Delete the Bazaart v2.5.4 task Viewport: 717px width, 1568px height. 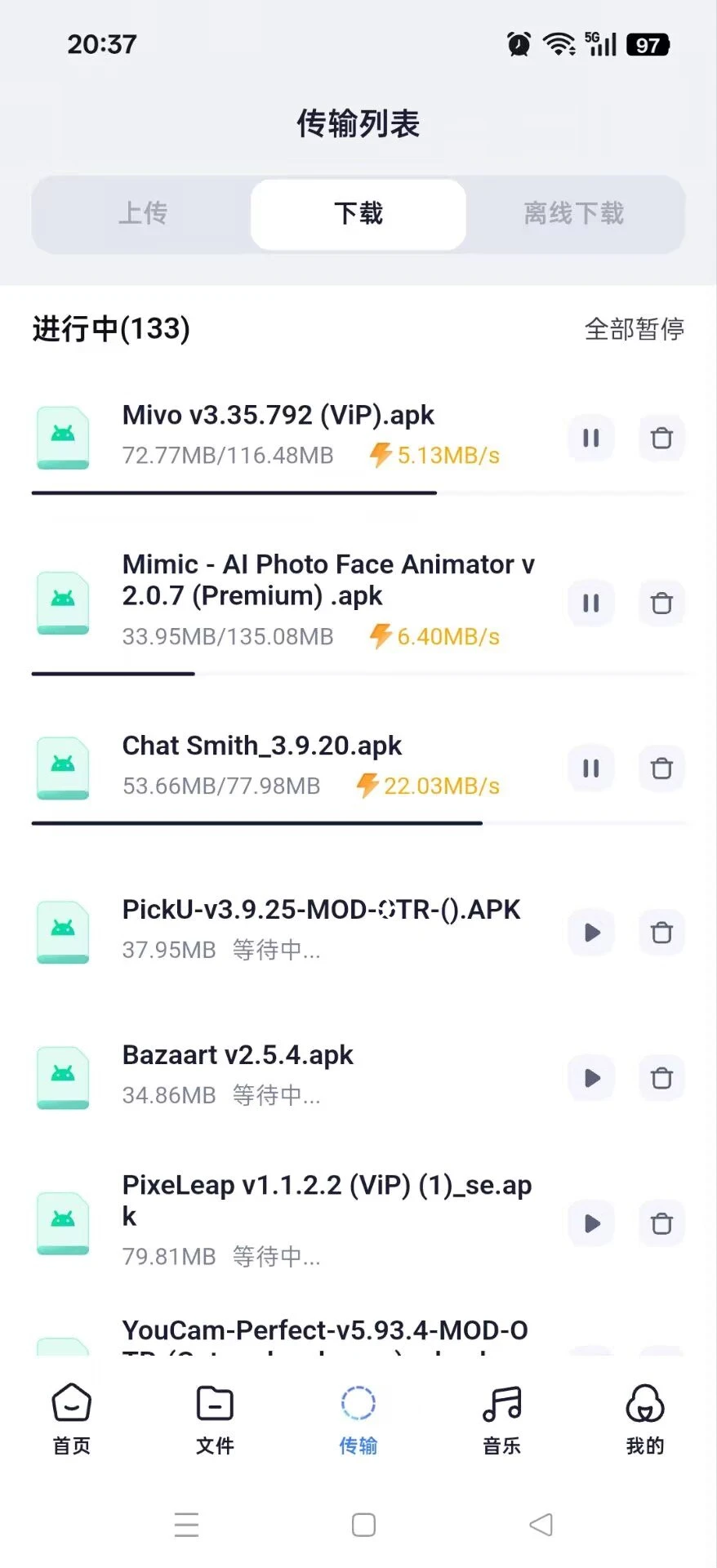click(661, 1078)
